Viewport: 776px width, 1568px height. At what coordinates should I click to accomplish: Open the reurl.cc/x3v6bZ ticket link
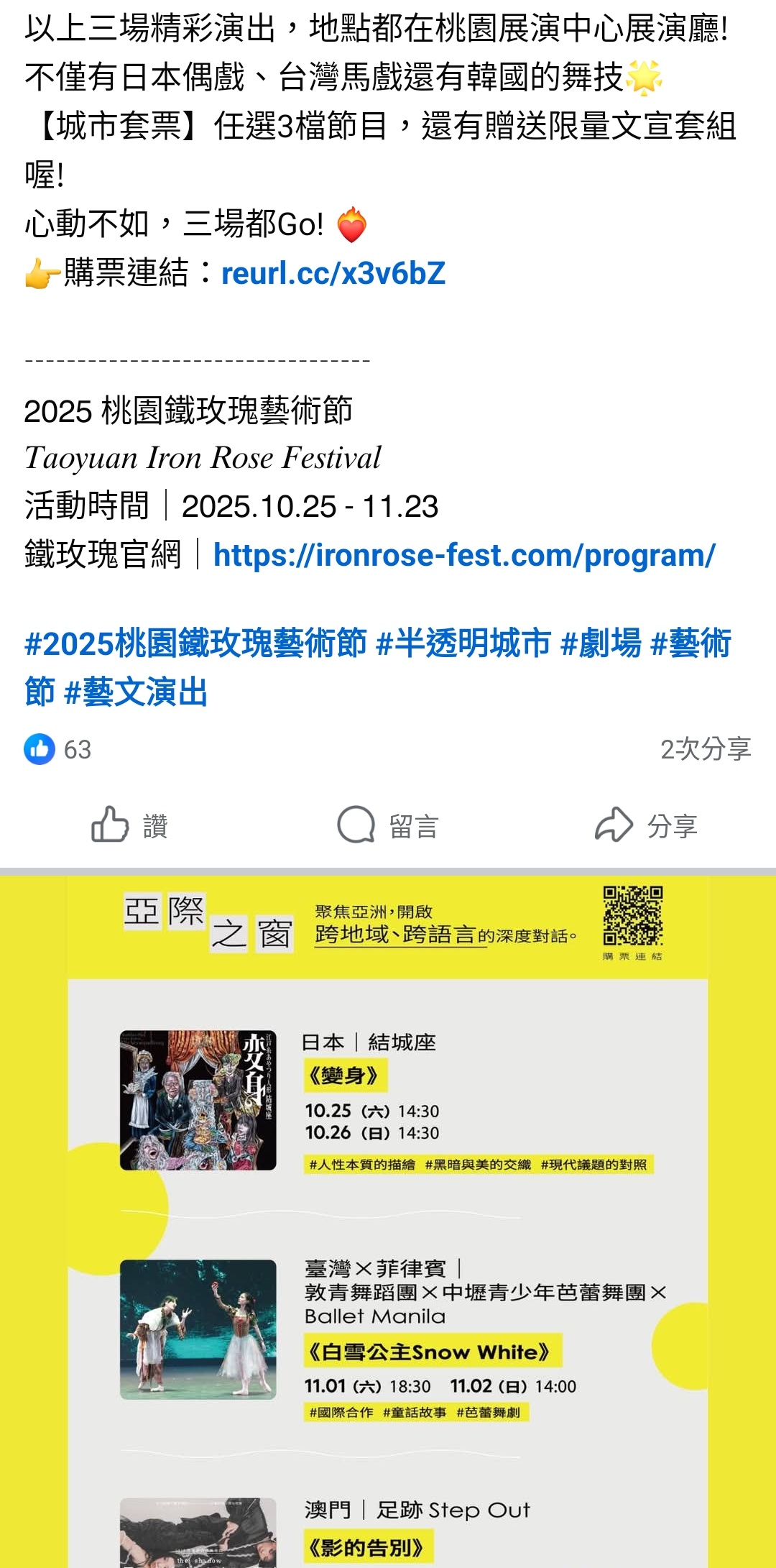[333, 273]
